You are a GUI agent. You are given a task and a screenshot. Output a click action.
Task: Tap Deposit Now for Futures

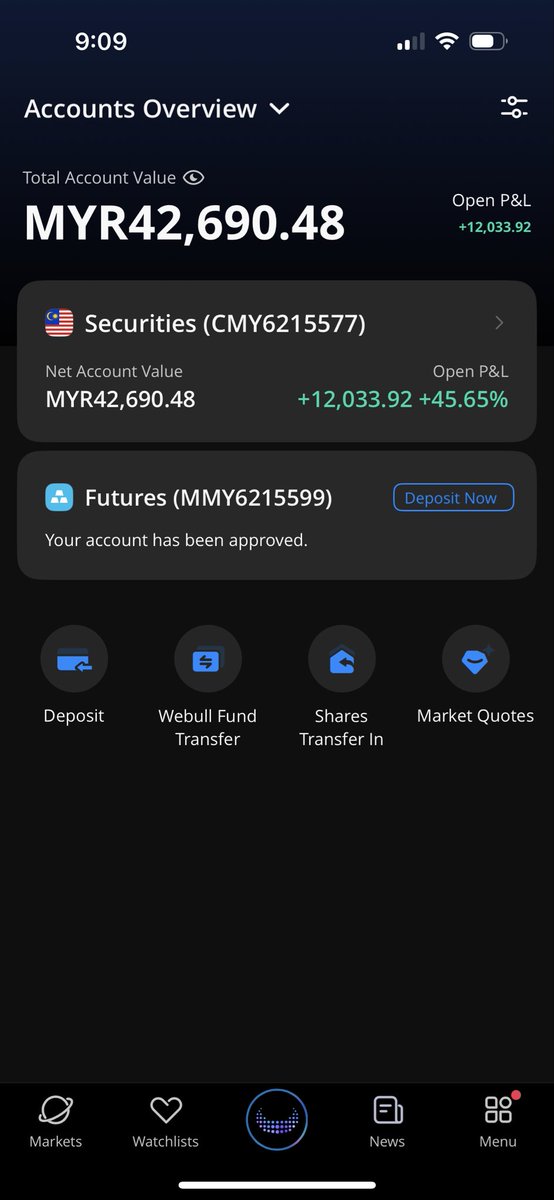[x=453, y=498]
